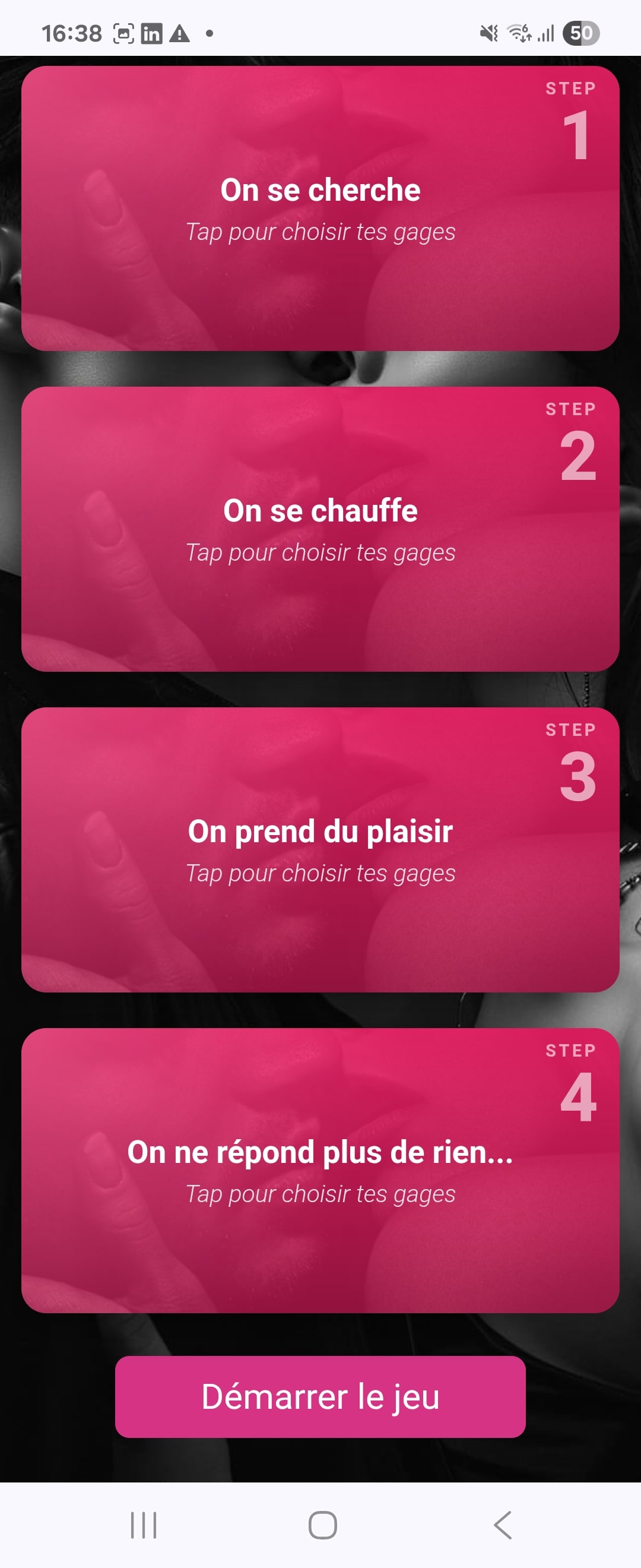Screen dimensions: 641x1568
Task: Open the 'On se cherche' step 1 card
Action: click(320, 208)
